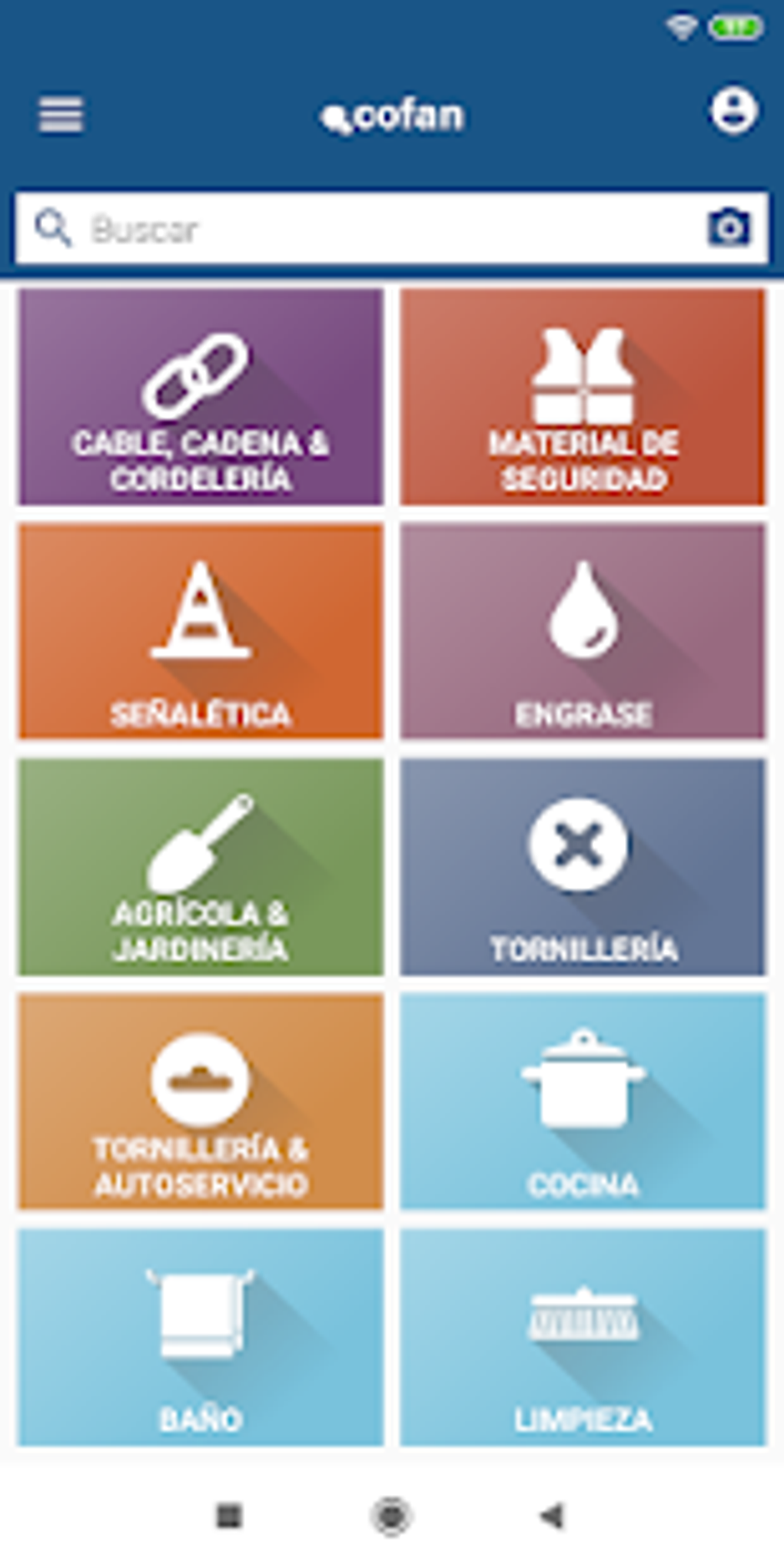Tap the Buscar search field
The image size is (784, 1568).
(x=369, y=228)
